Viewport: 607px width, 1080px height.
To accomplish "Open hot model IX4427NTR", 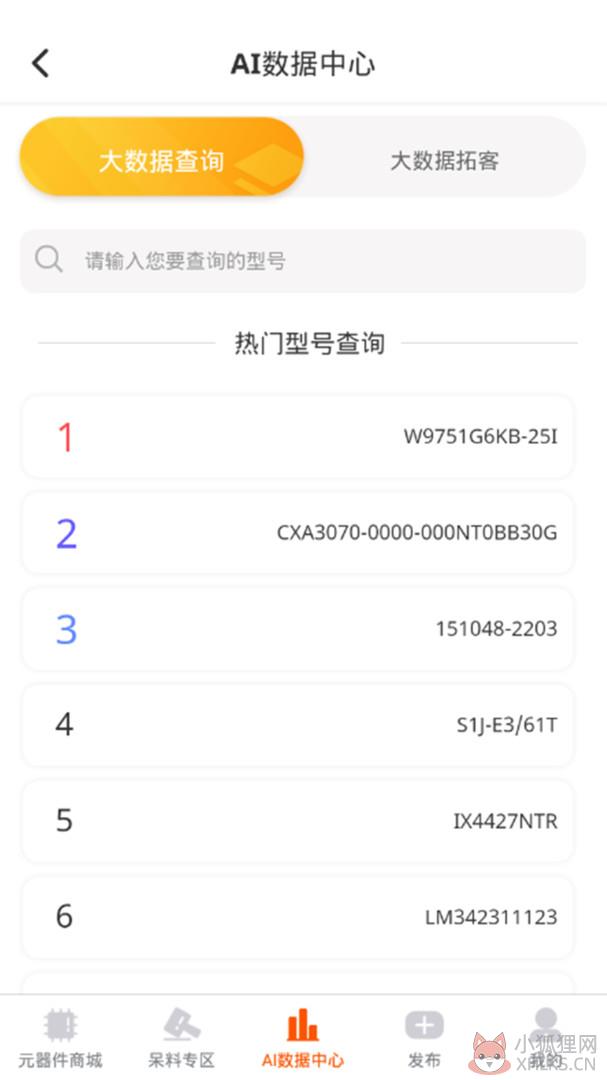I will 298,821.
